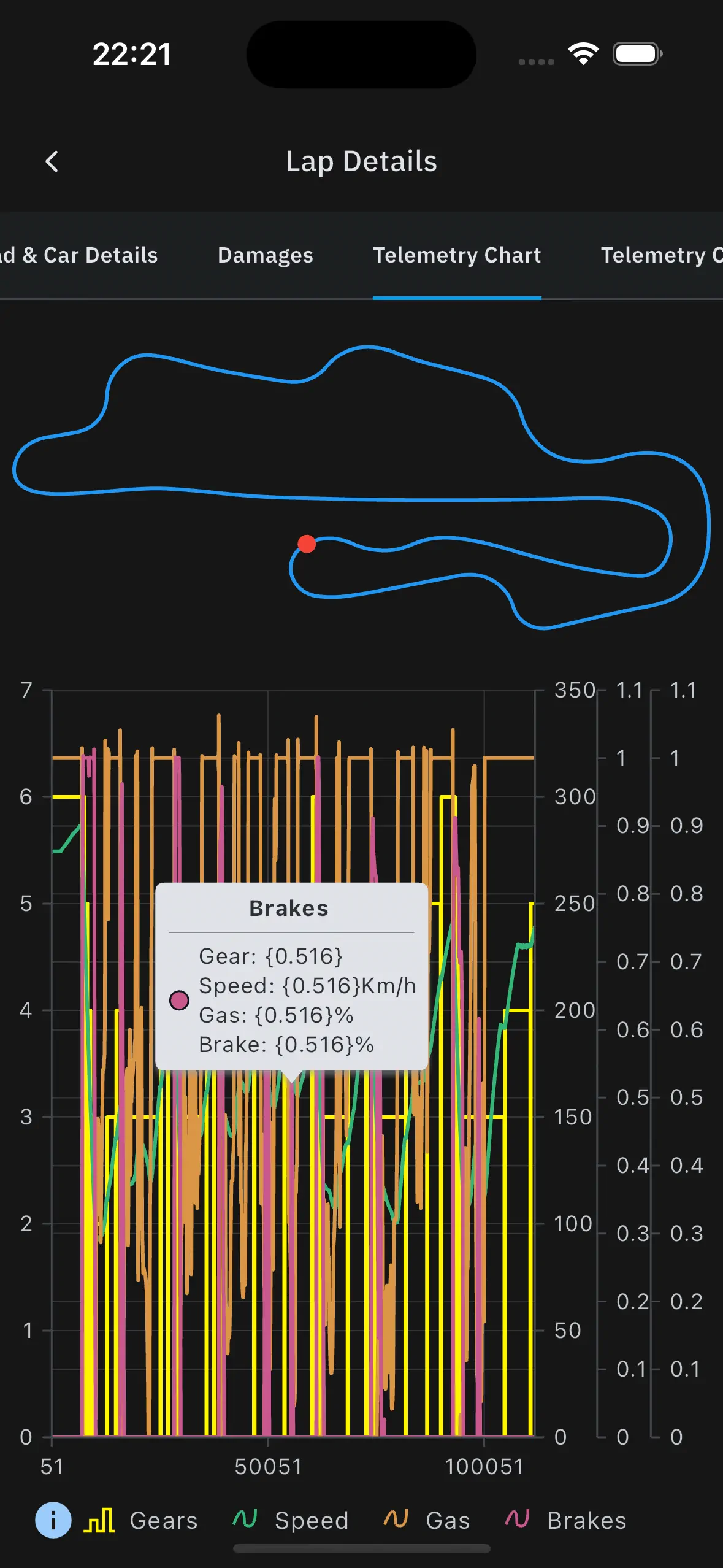The image size is (723, 1568).
Task: Open the Car Details tab
Action: (x=80, y=255)
